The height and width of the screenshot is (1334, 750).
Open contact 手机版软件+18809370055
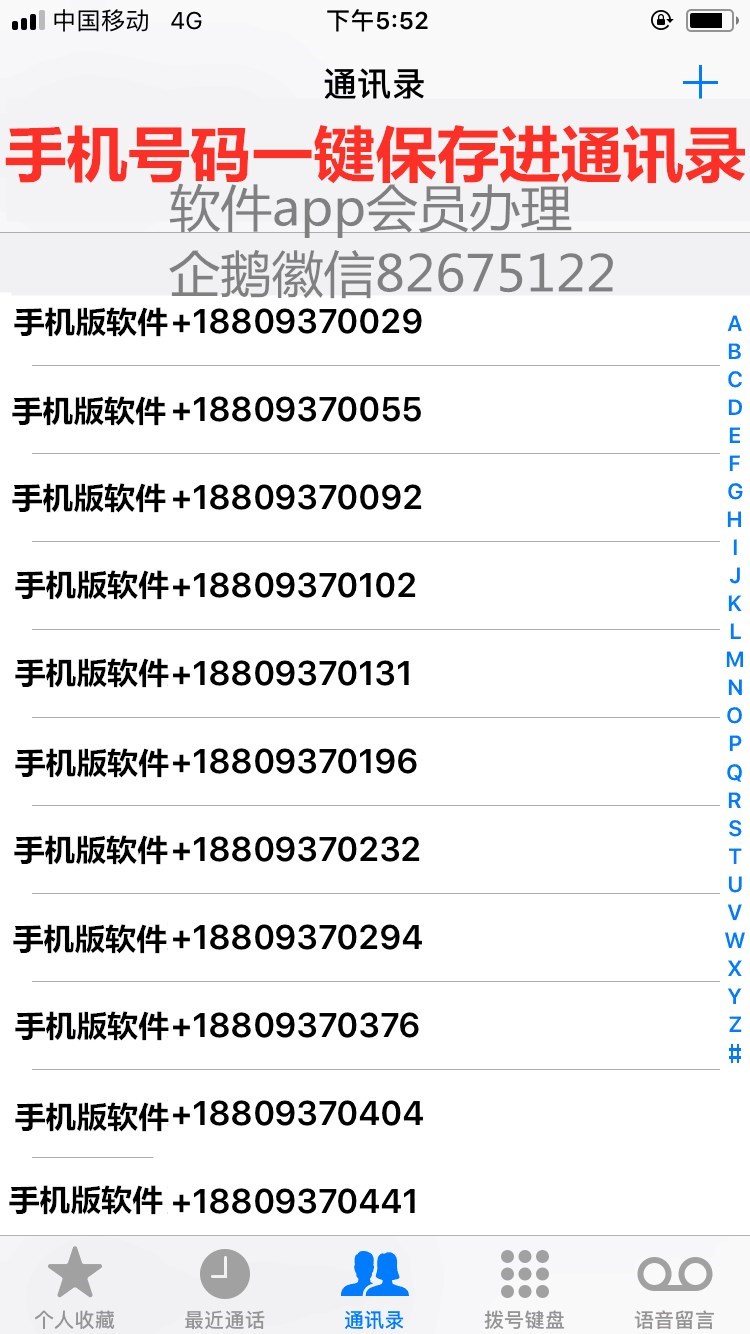[360, 410]
